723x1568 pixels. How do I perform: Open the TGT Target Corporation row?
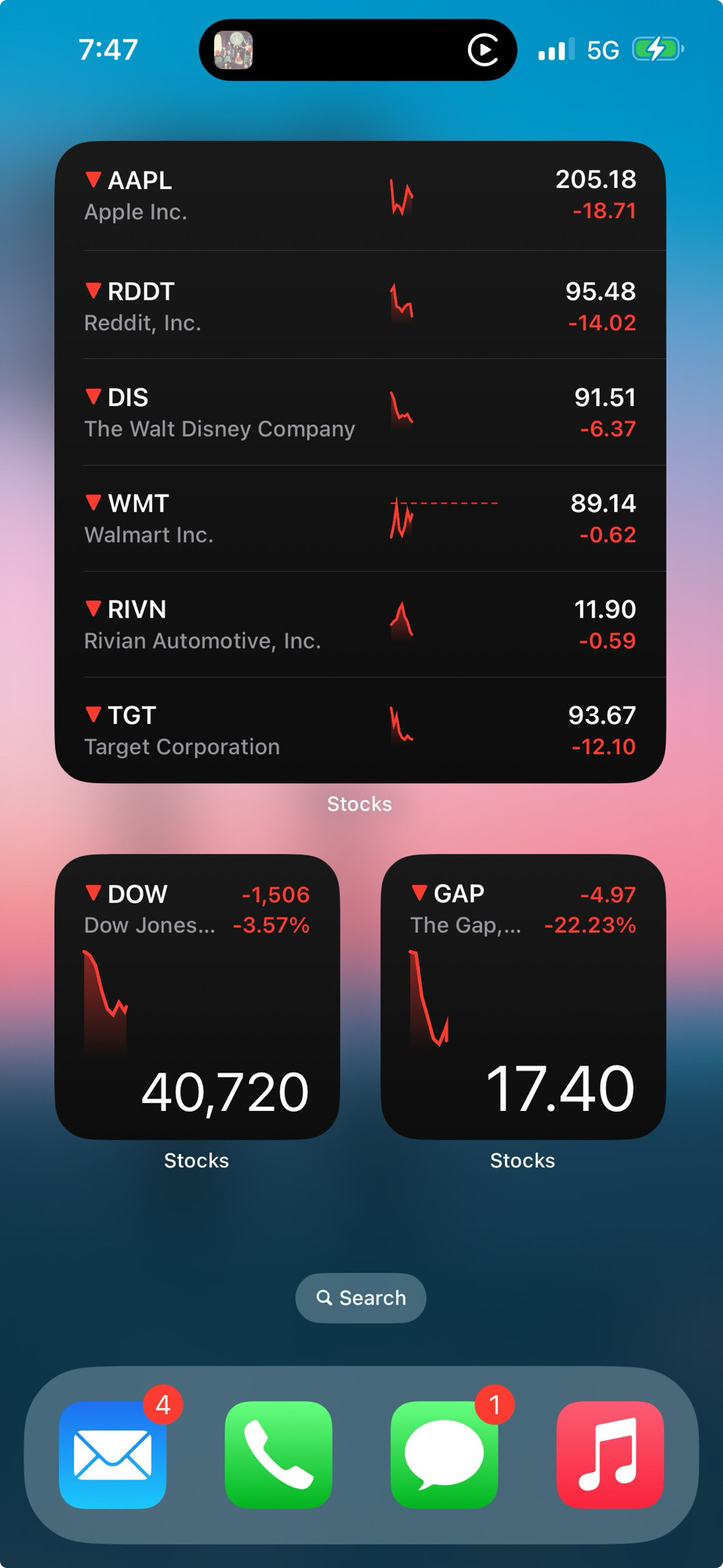click(x=360, y=730)
